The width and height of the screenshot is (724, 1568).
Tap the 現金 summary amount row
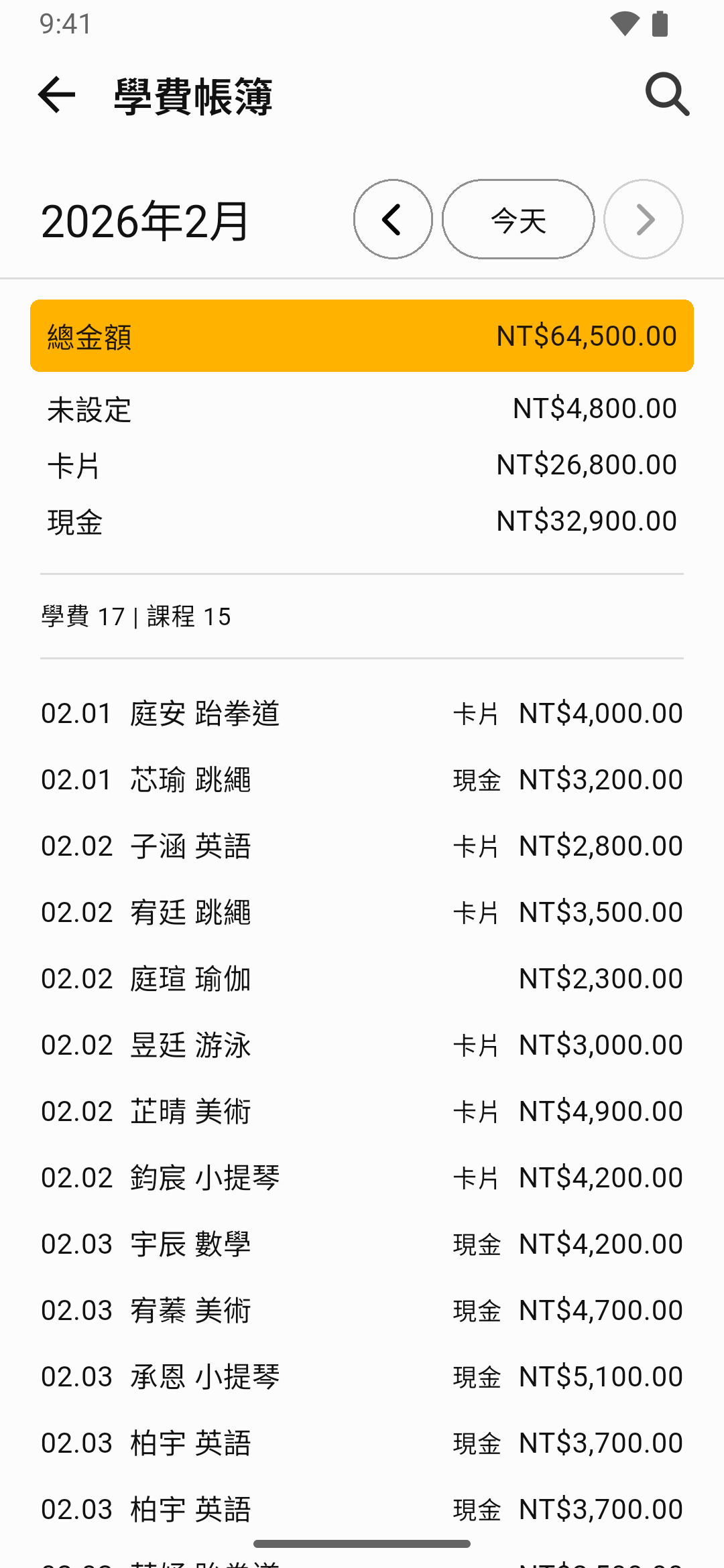coord(362,520)
